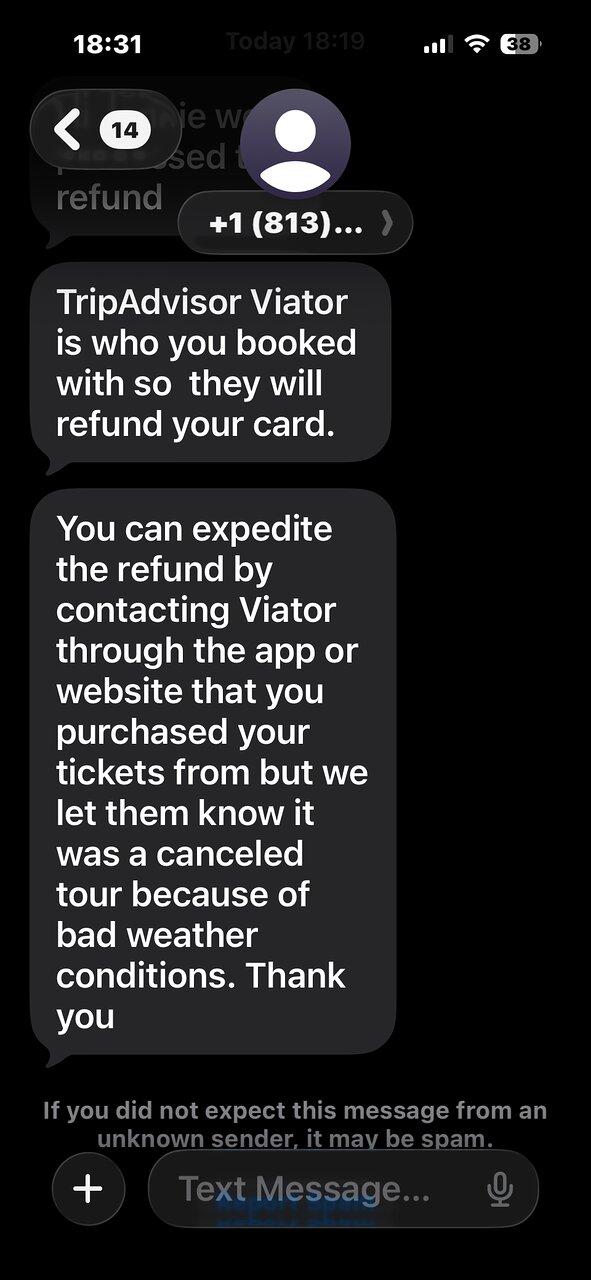Open the plus attachments menu
The image size is (591, 1280).
coord(89,1189)
